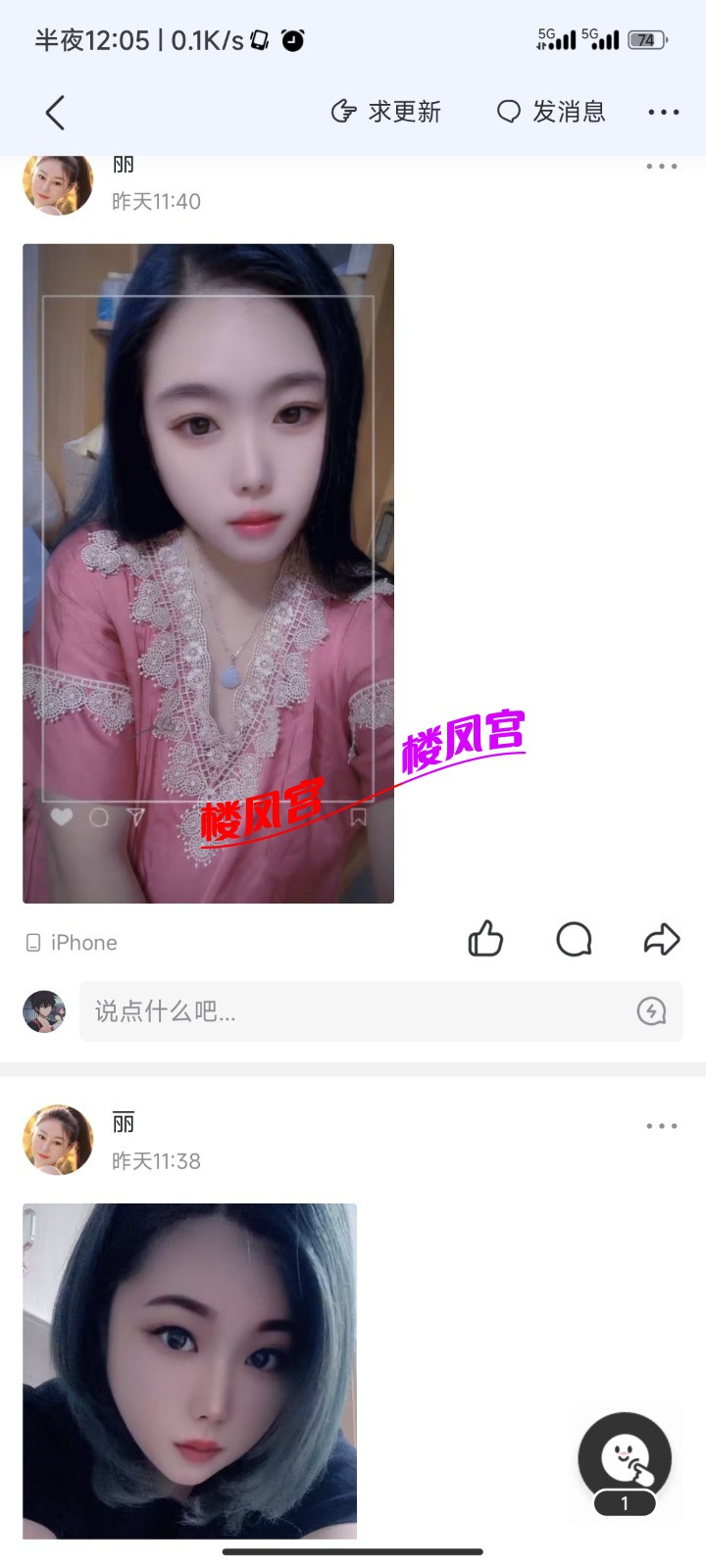Tap the back arrow to exit this page
706x1568 pixels.
55,113
